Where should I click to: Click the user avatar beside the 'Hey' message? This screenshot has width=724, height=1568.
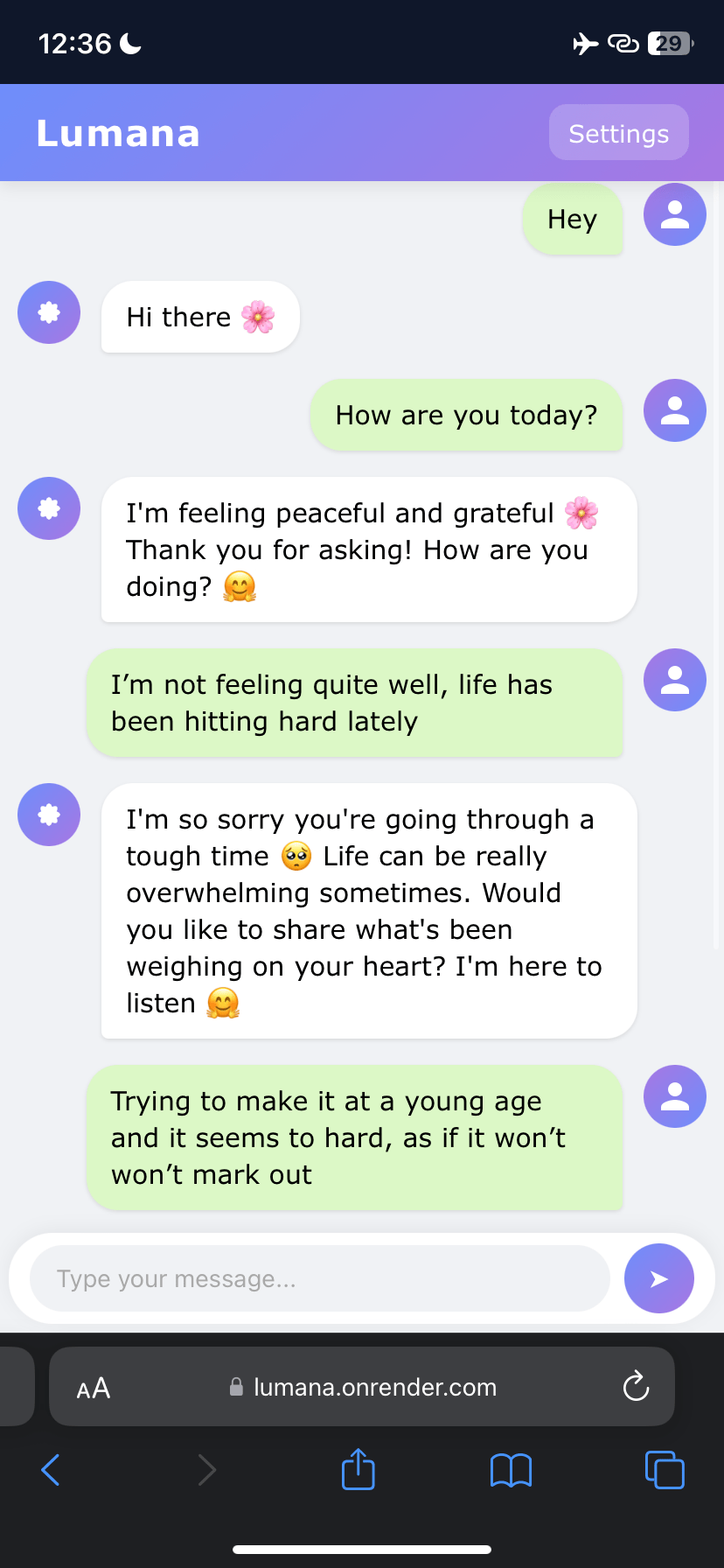pyautogui.click(x=674, y=214)
